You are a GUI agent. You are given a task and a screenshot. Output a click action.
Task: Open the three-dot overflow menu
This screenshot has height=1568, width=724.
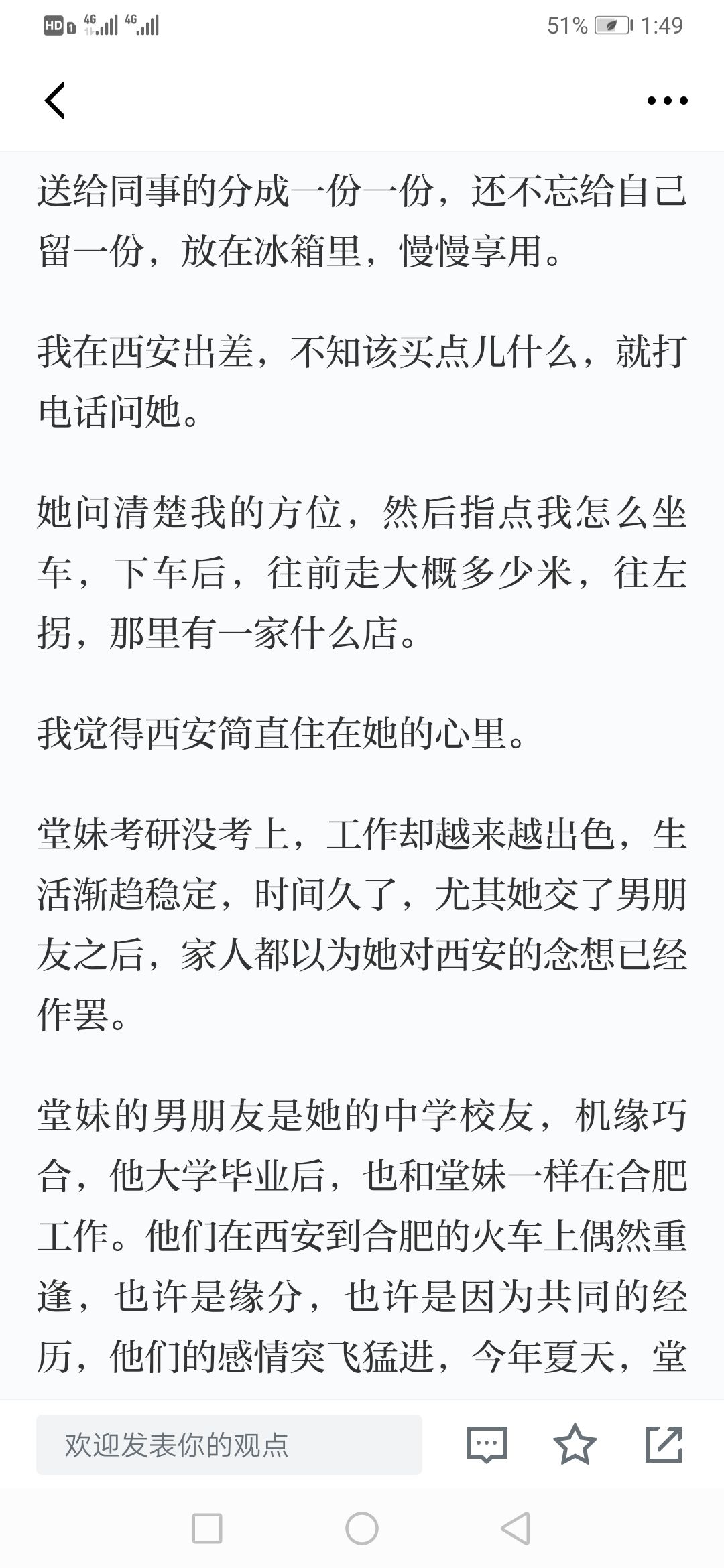(x=667, y=101)
